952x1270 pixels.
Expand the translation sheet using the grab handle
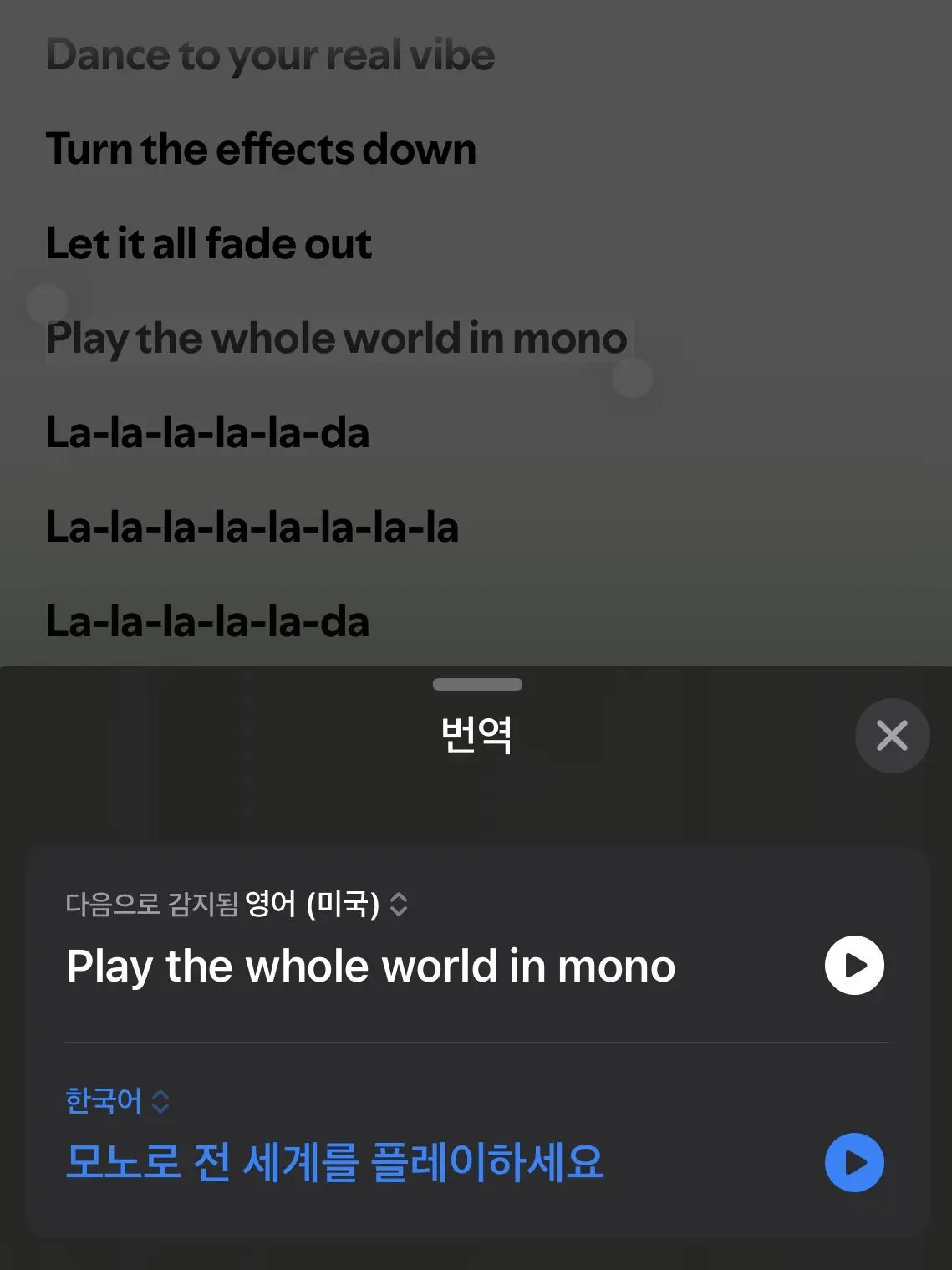[476, 686]
